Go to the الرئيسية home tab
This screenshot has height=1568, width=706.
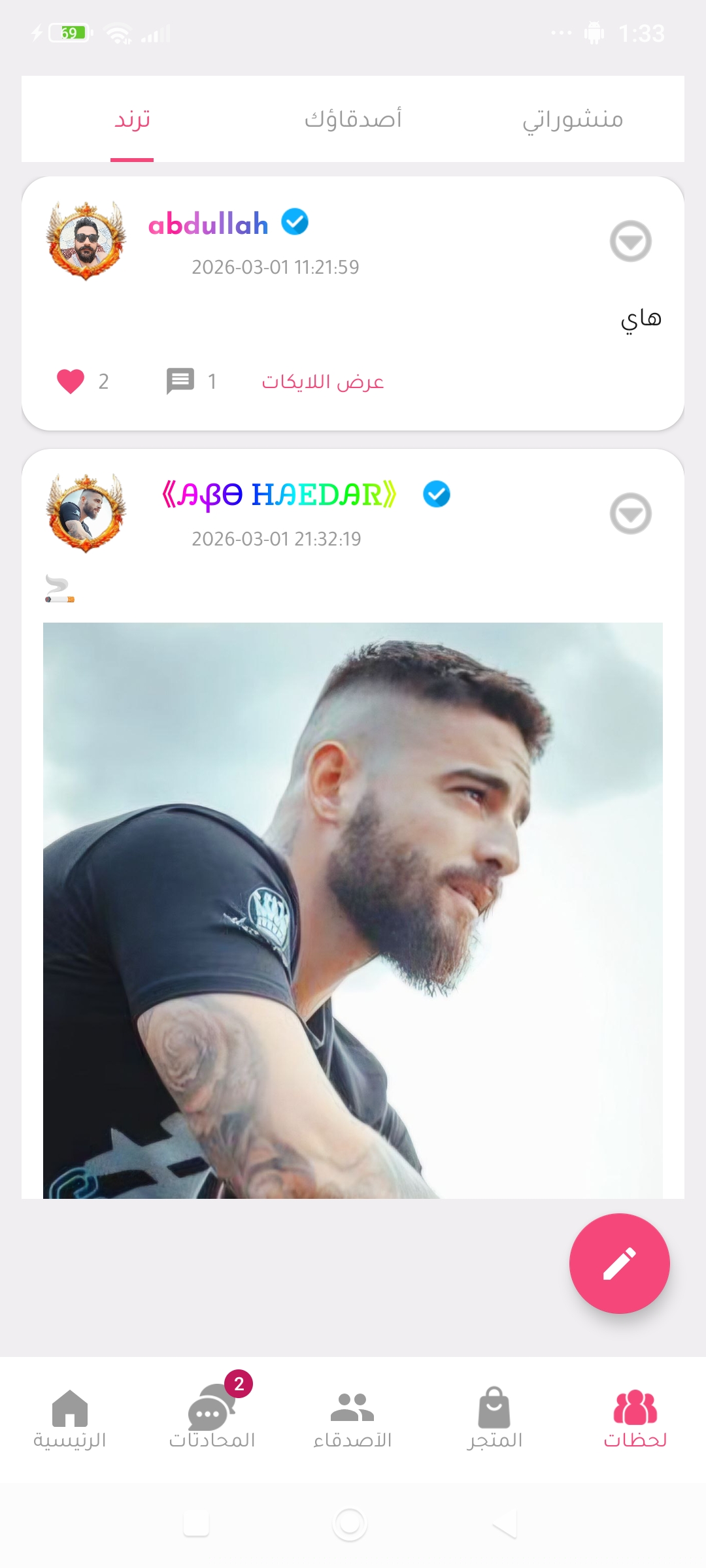pos(70,1418)
